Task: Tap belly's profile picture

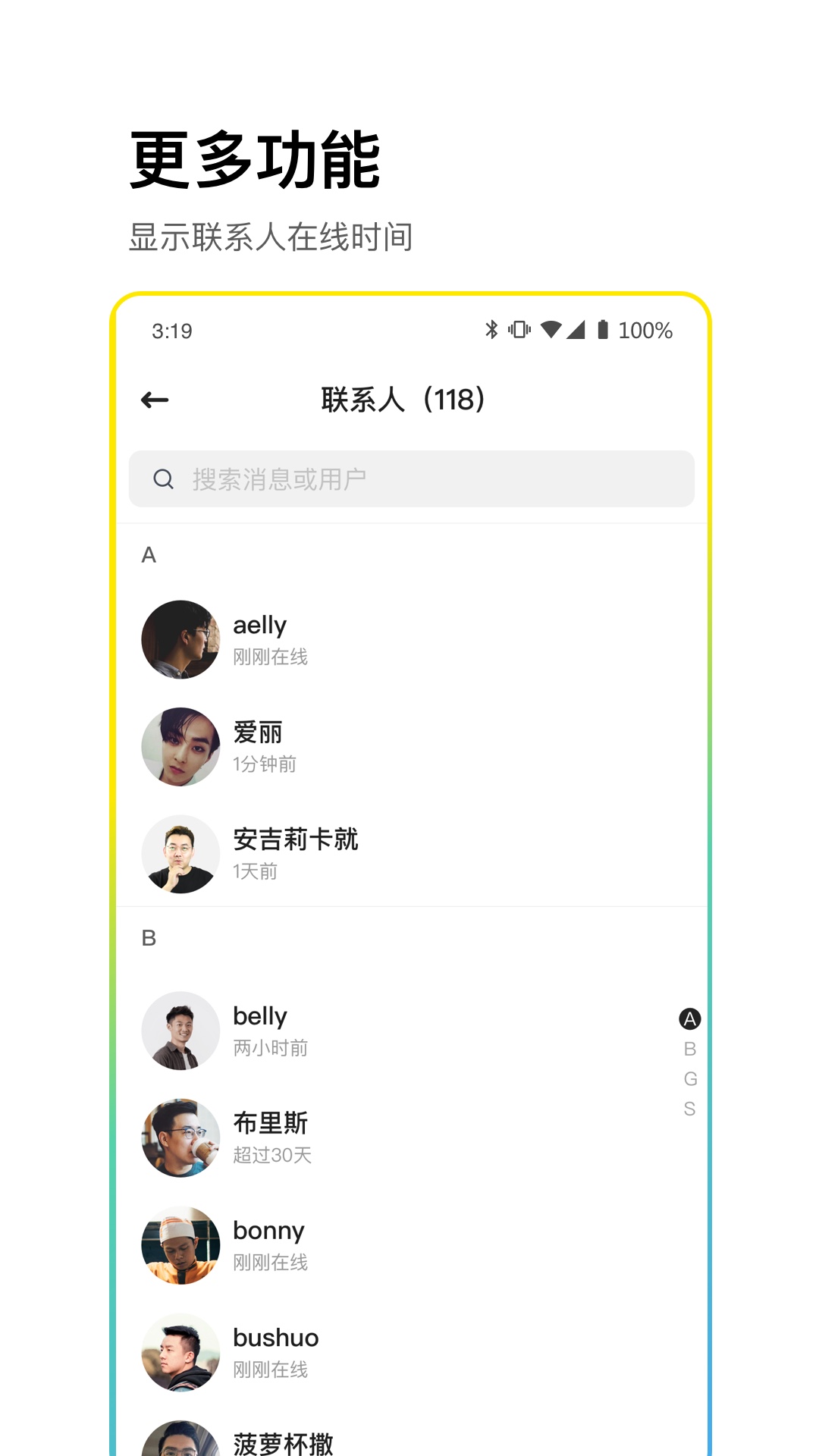Action: click(180, 1031)
